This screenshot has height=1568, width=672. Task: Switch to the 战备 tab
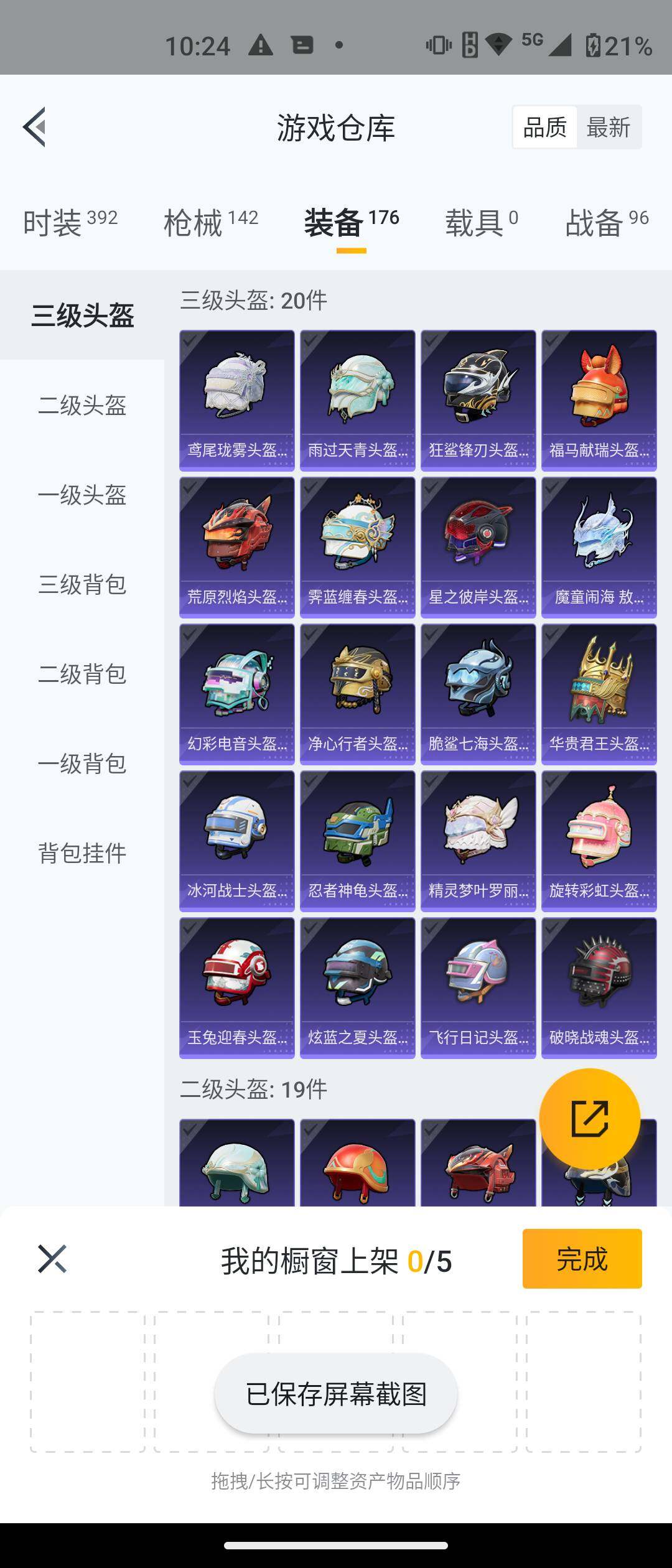pos(607,222)
